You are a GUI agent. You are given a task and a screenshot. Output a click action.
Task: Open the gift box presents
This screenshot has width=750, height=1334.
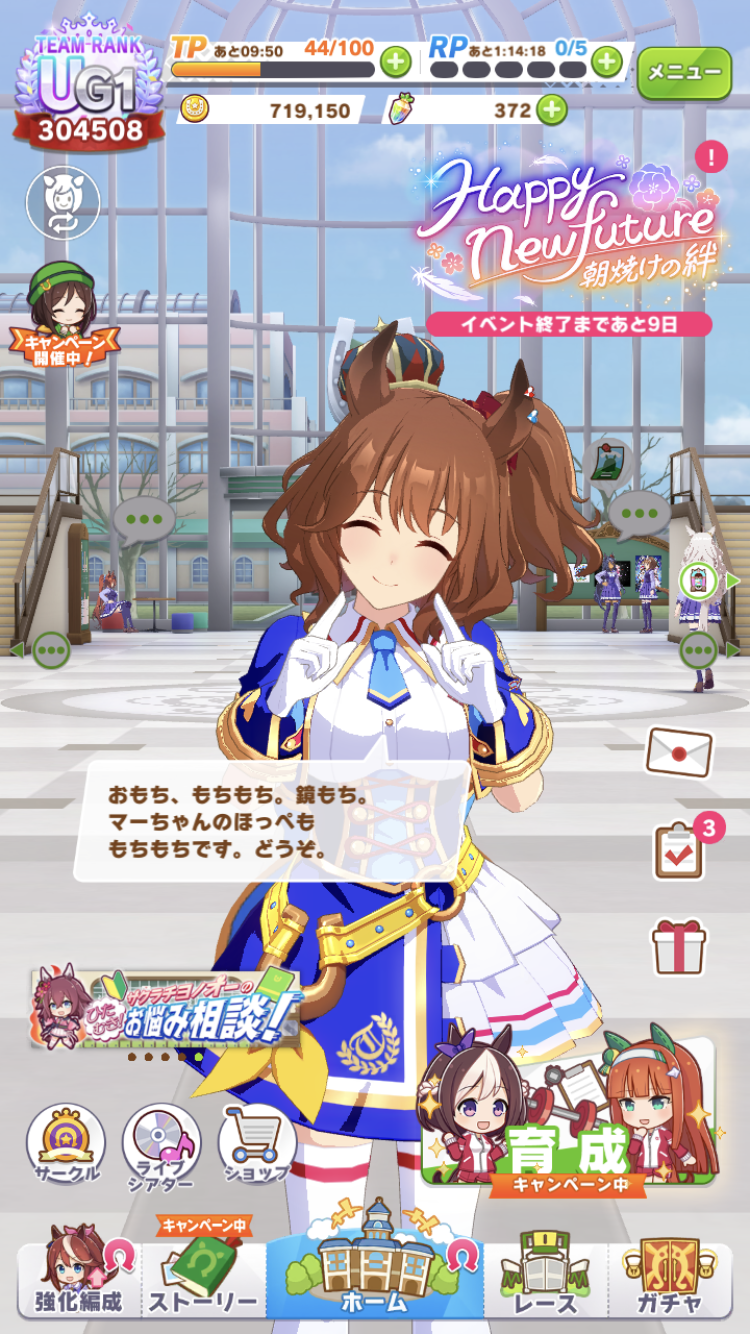click(679, 946)
